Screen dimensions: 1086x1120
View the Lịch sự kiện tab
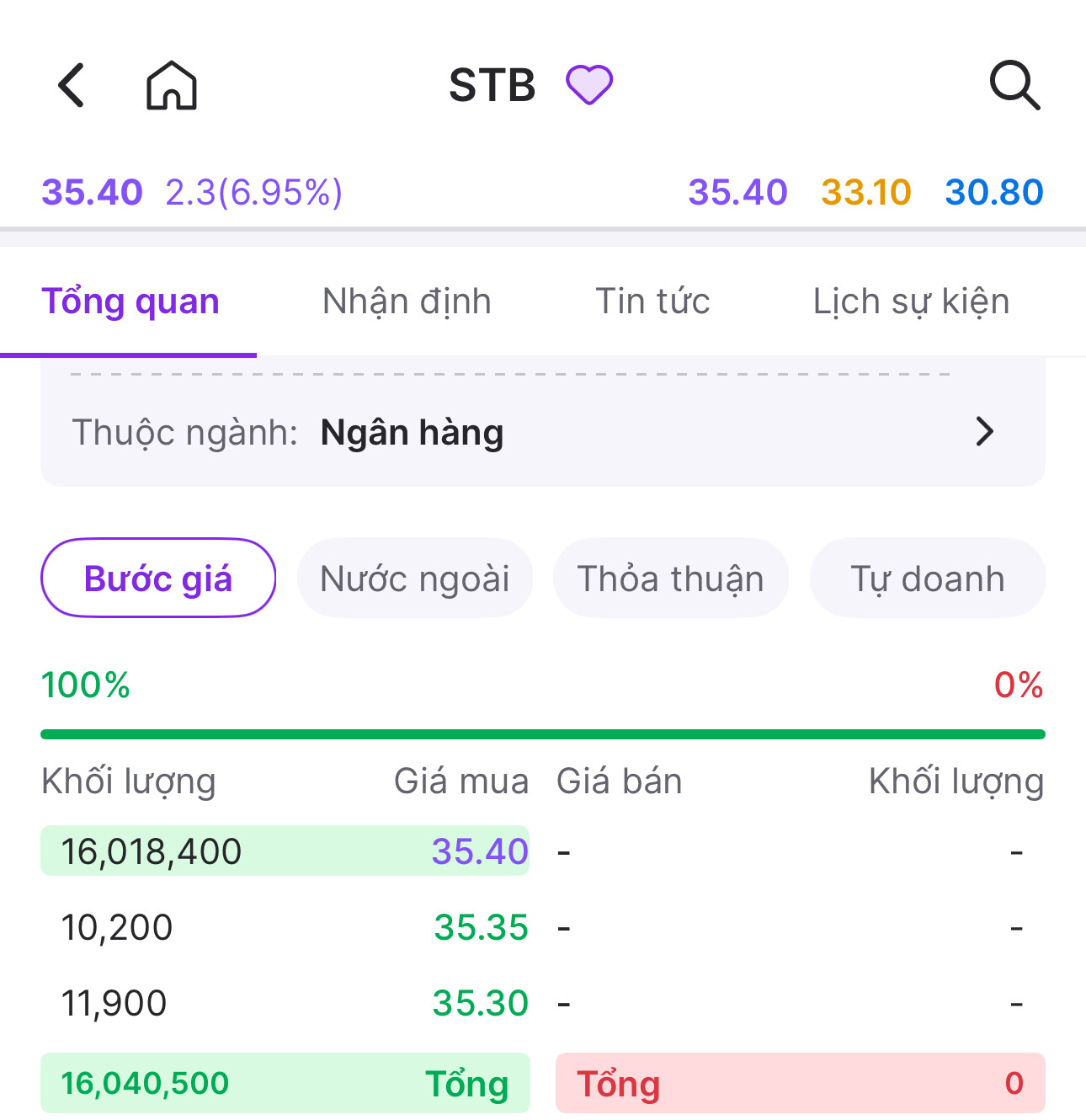tap(911, 301)
